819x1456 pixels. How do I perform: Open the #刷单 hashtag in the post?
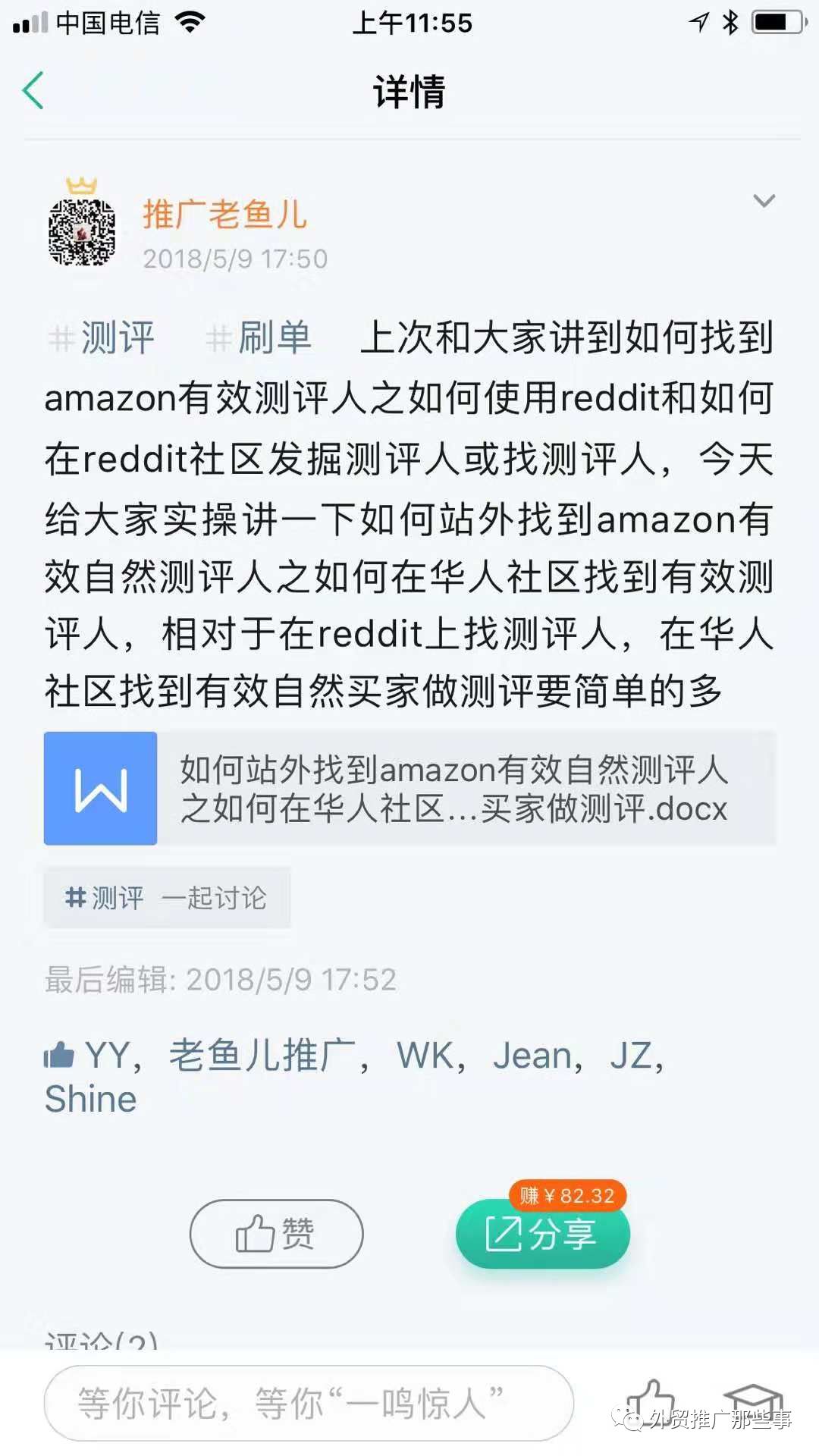(x=259, y=338)
